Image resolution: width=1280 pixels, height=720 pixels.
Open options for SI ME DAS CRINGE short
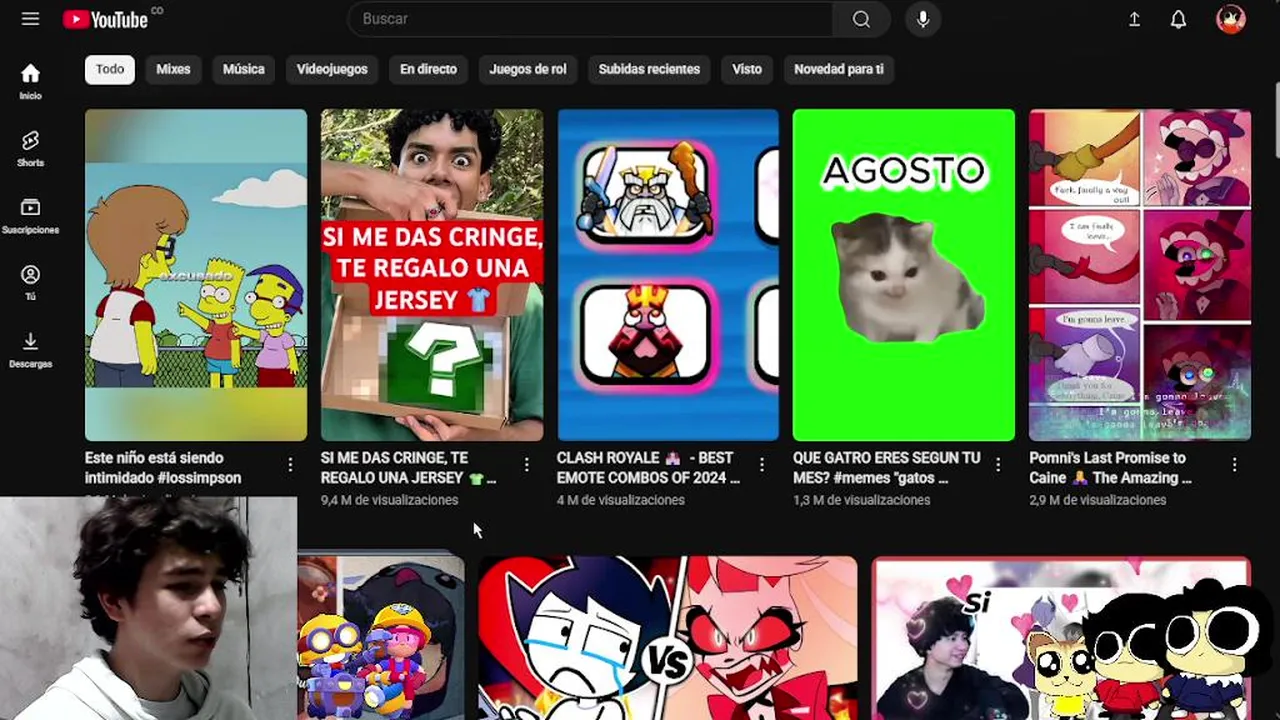pos(526,465)
